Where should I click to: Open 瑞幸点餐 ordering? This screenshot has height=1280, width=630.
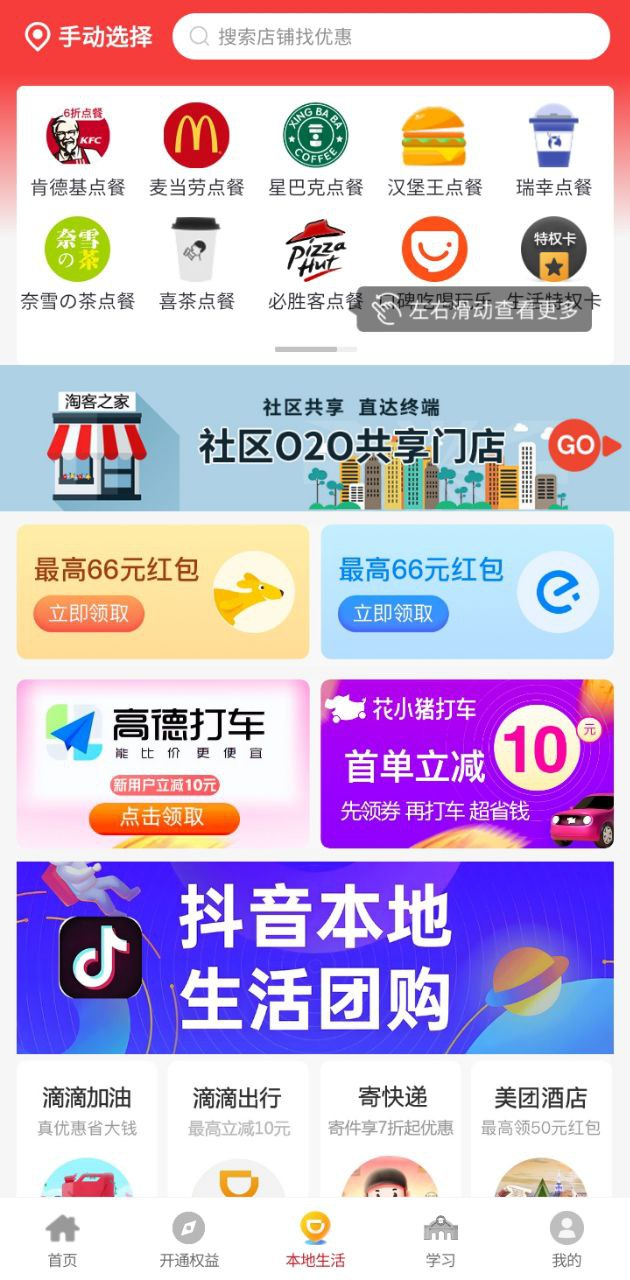tap(553, 150)
